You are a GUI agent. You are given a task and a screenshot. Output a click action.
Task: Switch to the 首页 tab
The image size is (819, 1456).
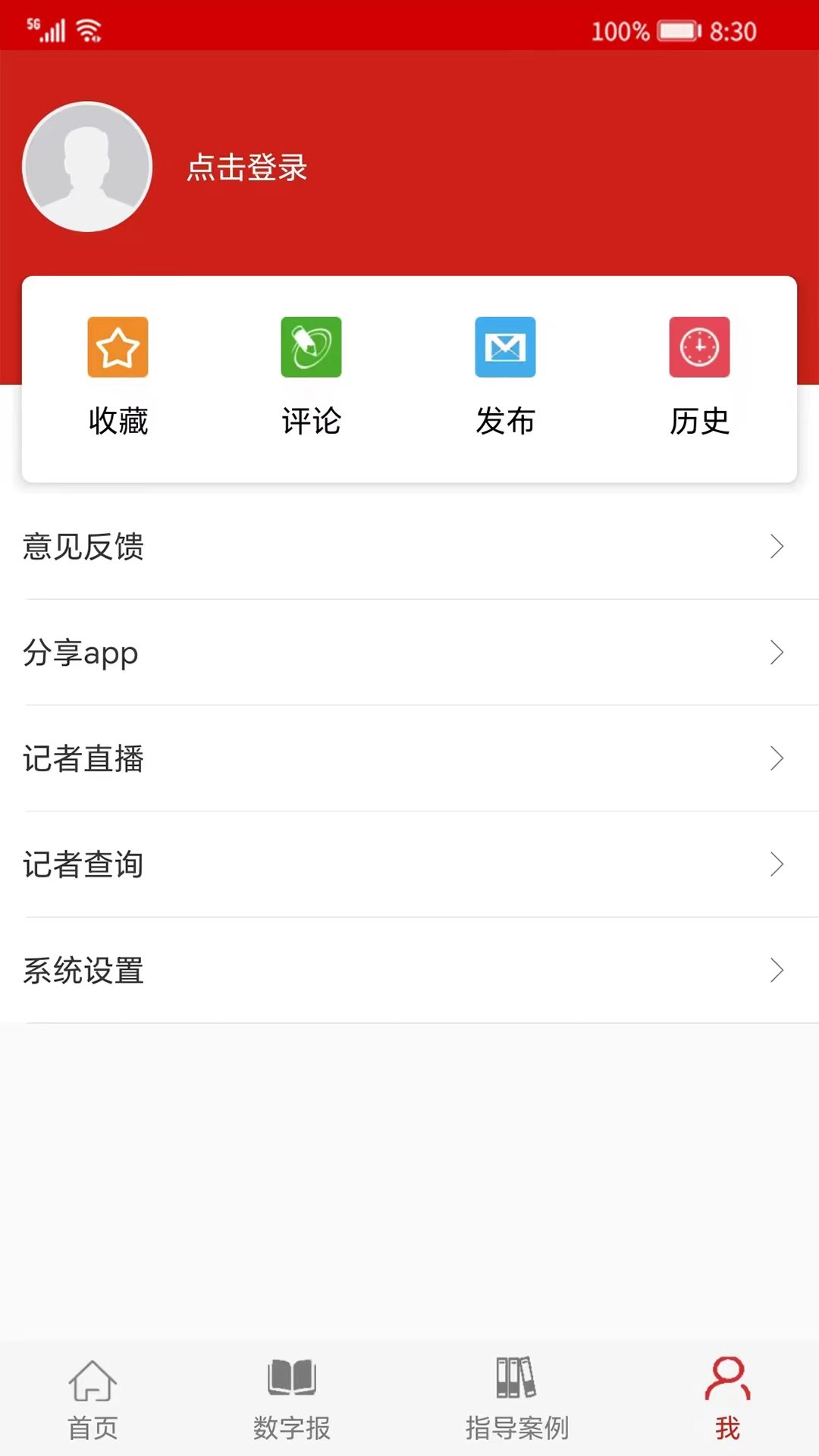[92, 1399]
